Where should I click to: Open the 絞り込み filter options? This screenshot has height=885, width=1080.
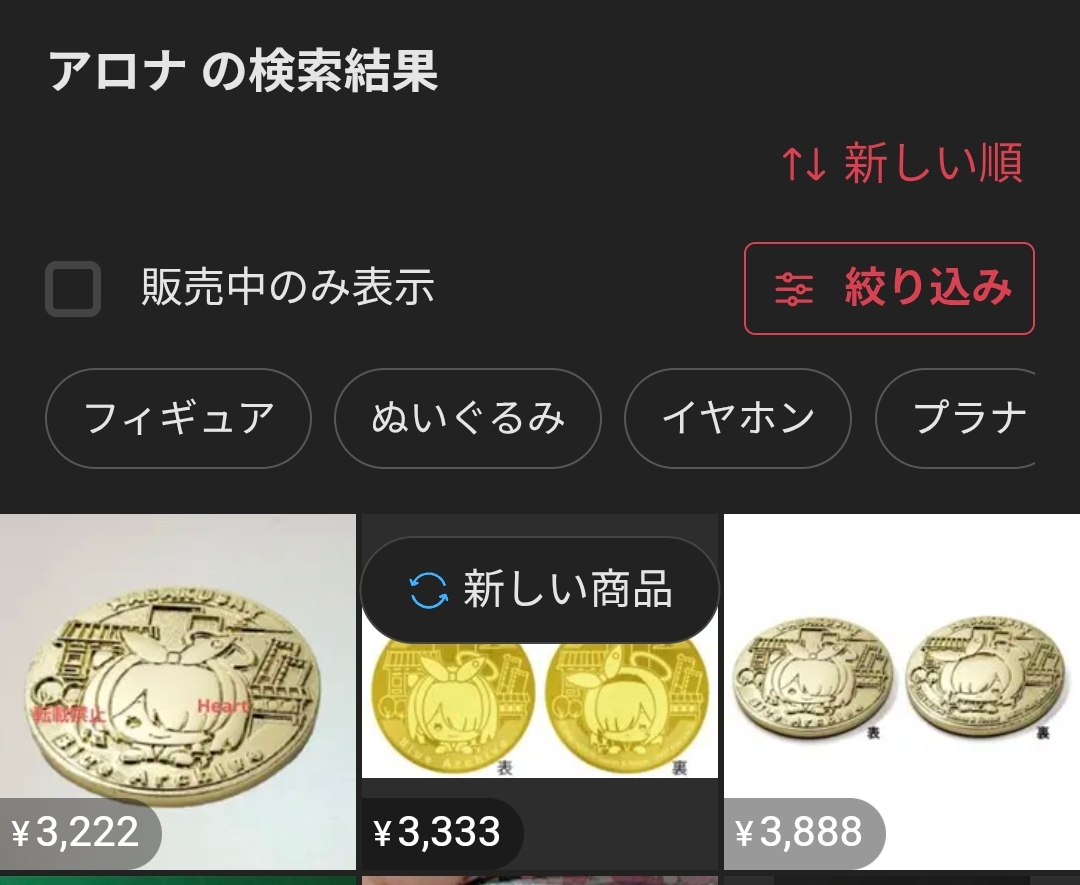pyautogui.click(x=889, y=289)
